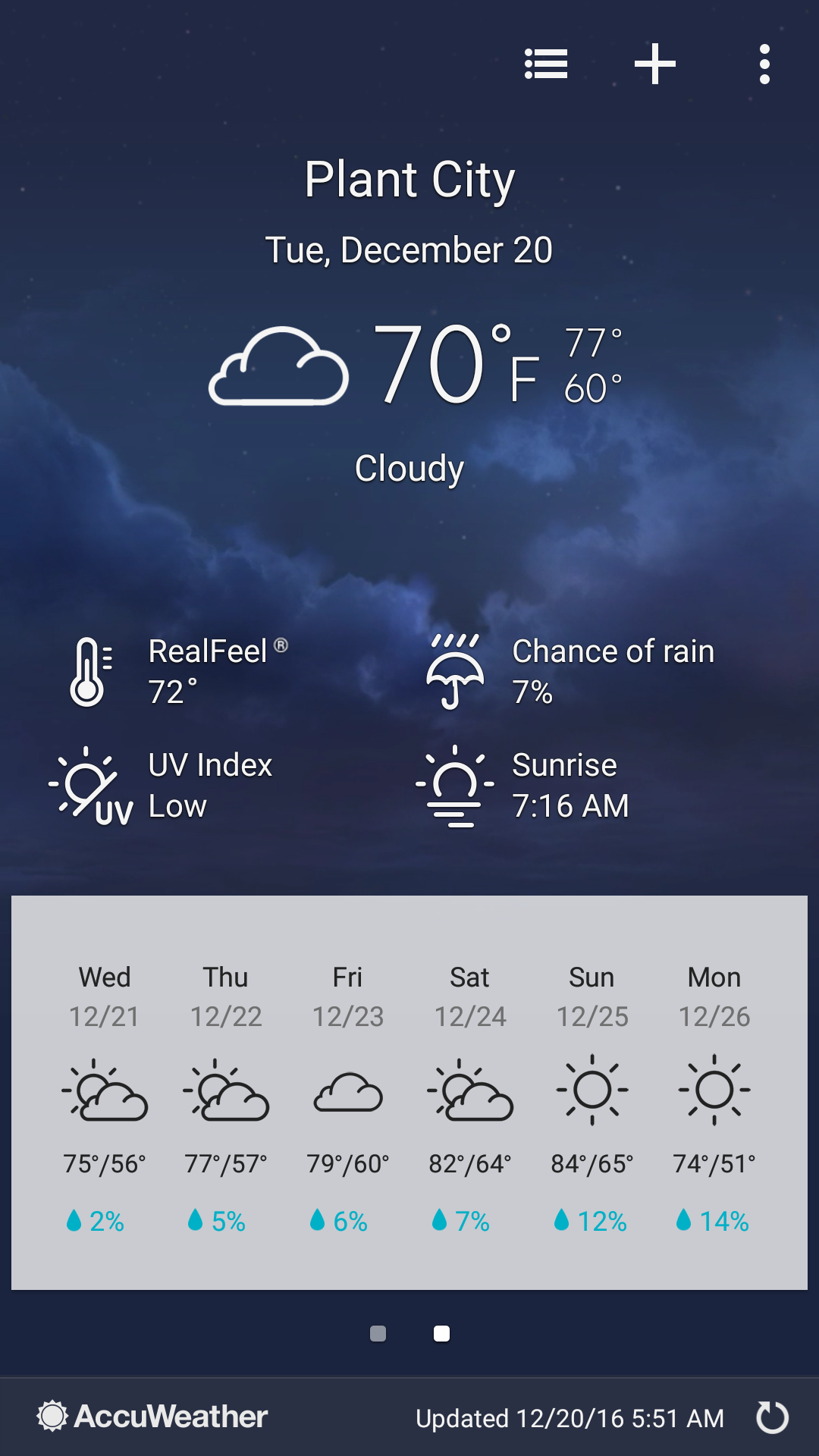Switch to the first page indicator
819x1456 pixels.
[x=378, y=1333]
